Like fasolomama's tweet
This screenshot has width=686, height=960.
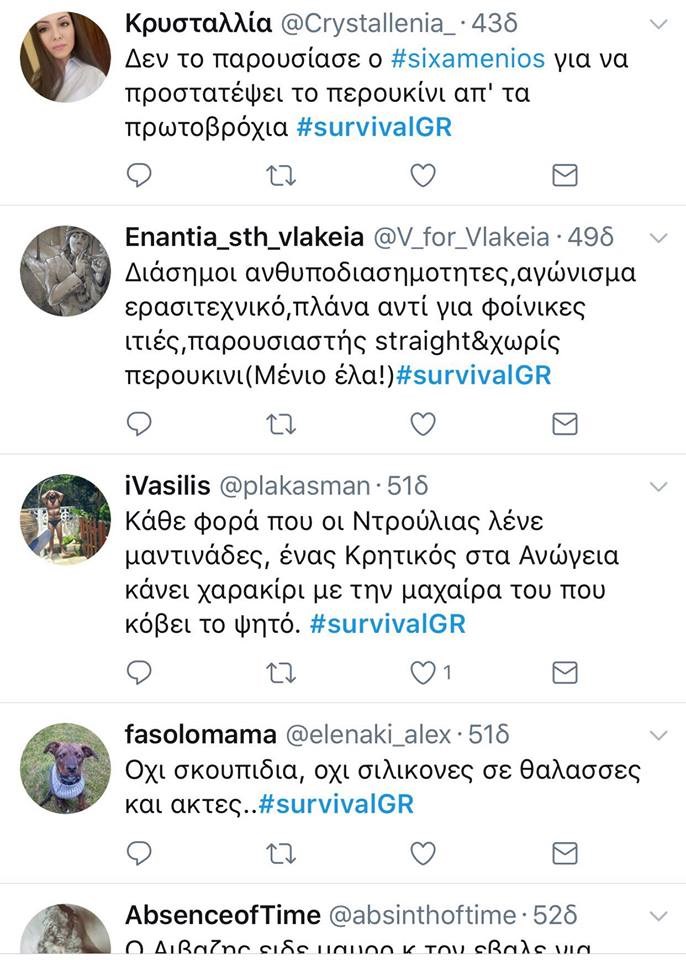pos(423,852)
